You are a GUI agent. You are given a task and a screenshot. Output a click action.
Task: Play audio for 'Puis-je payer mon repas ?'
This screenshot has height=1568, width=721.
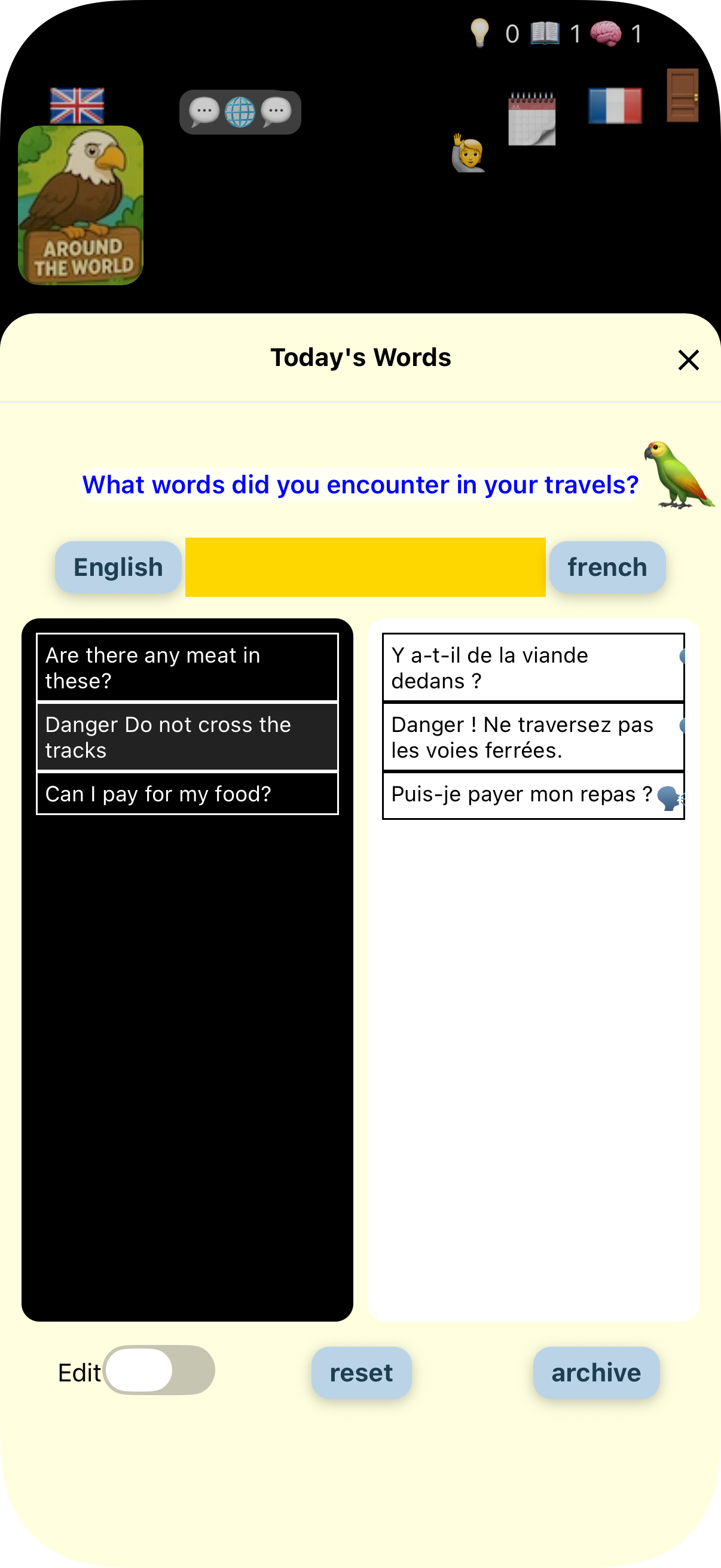[x=669, y=797]
